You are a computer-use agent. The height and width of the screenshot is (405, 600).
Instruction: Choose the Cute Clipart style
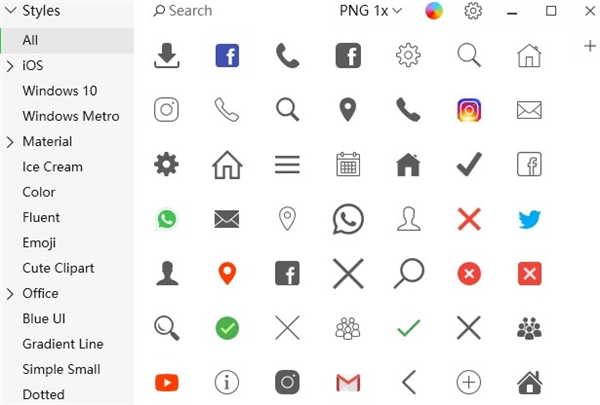pos(58,268)
